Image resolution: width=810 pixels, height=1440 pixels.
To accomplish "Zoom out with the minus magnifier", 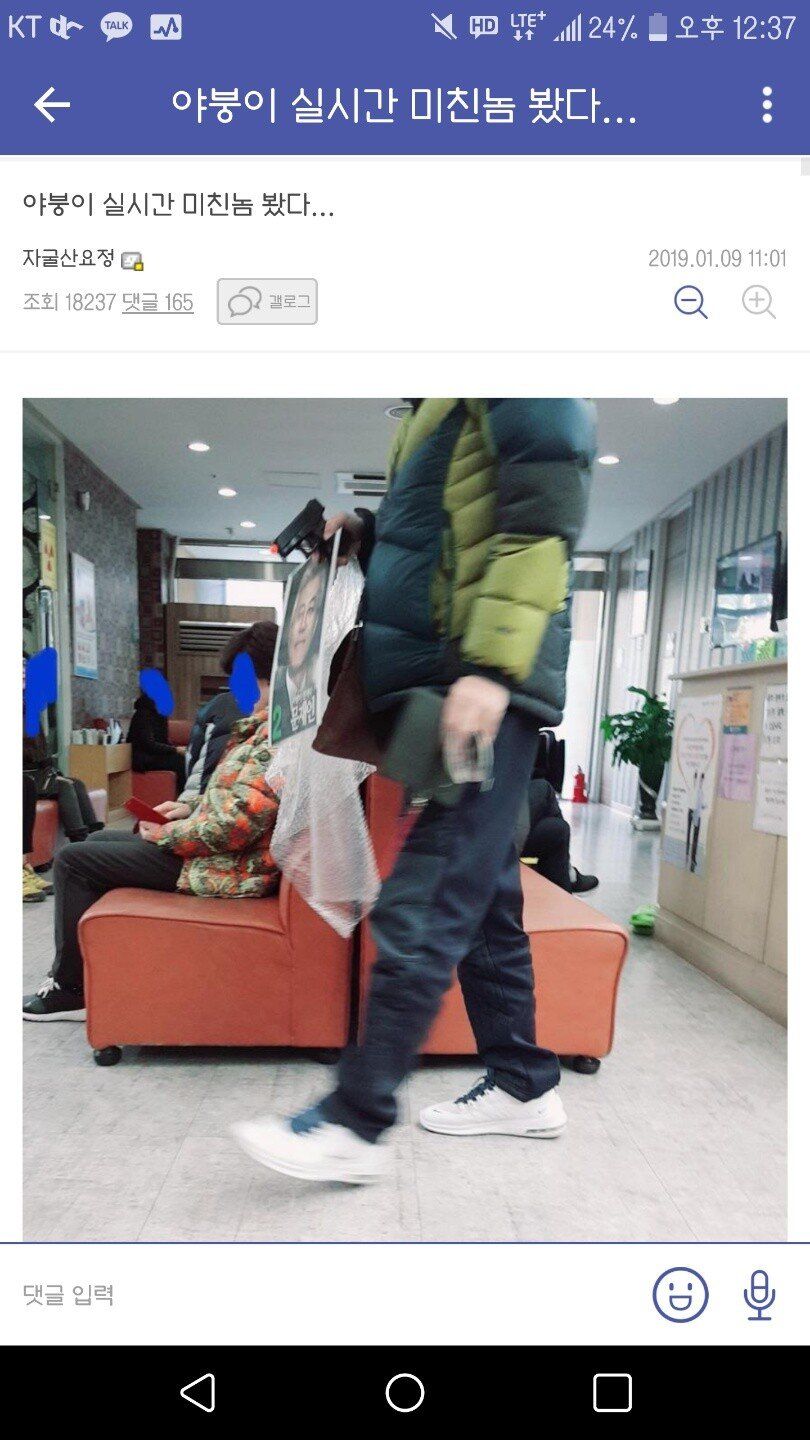I will click(690, 301).
